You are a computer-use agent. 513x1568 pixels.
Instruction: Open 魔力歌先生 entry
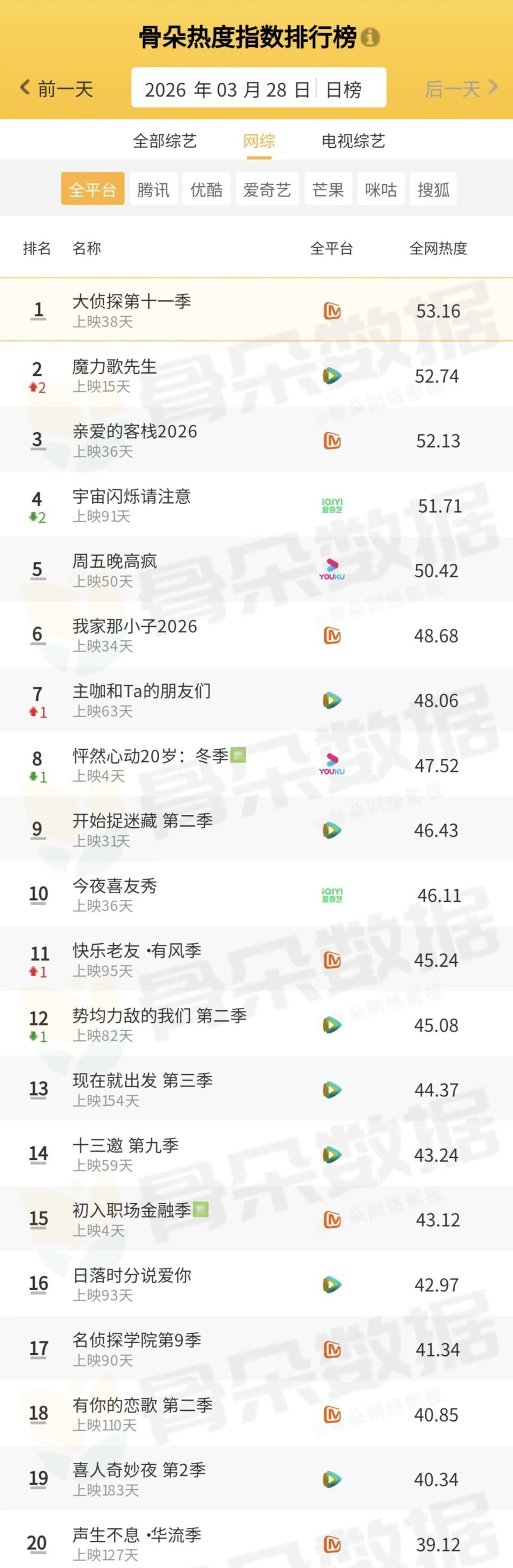[x=114, y=366]
